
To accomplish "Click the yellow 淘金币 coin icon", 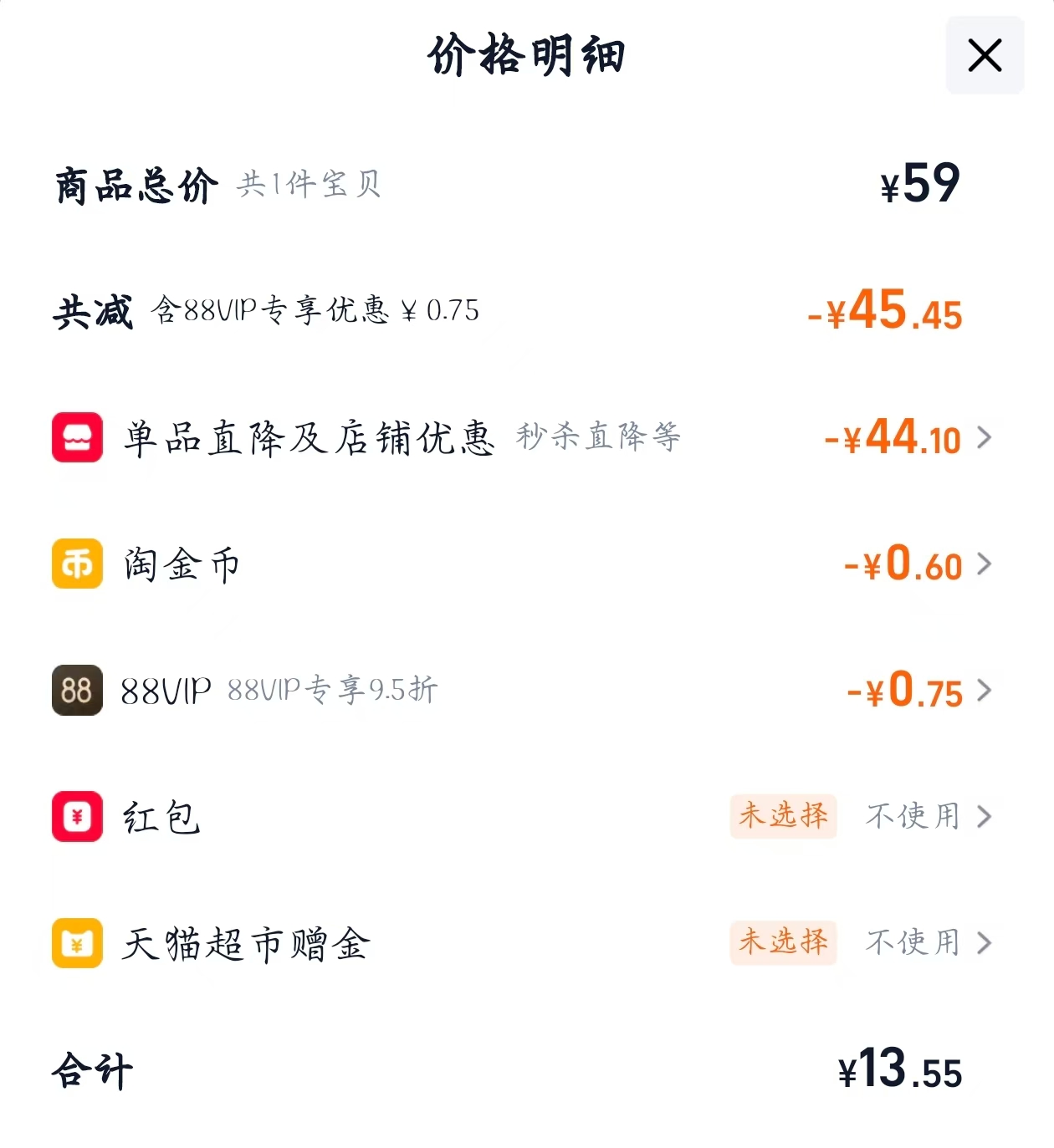I will 77,565.
